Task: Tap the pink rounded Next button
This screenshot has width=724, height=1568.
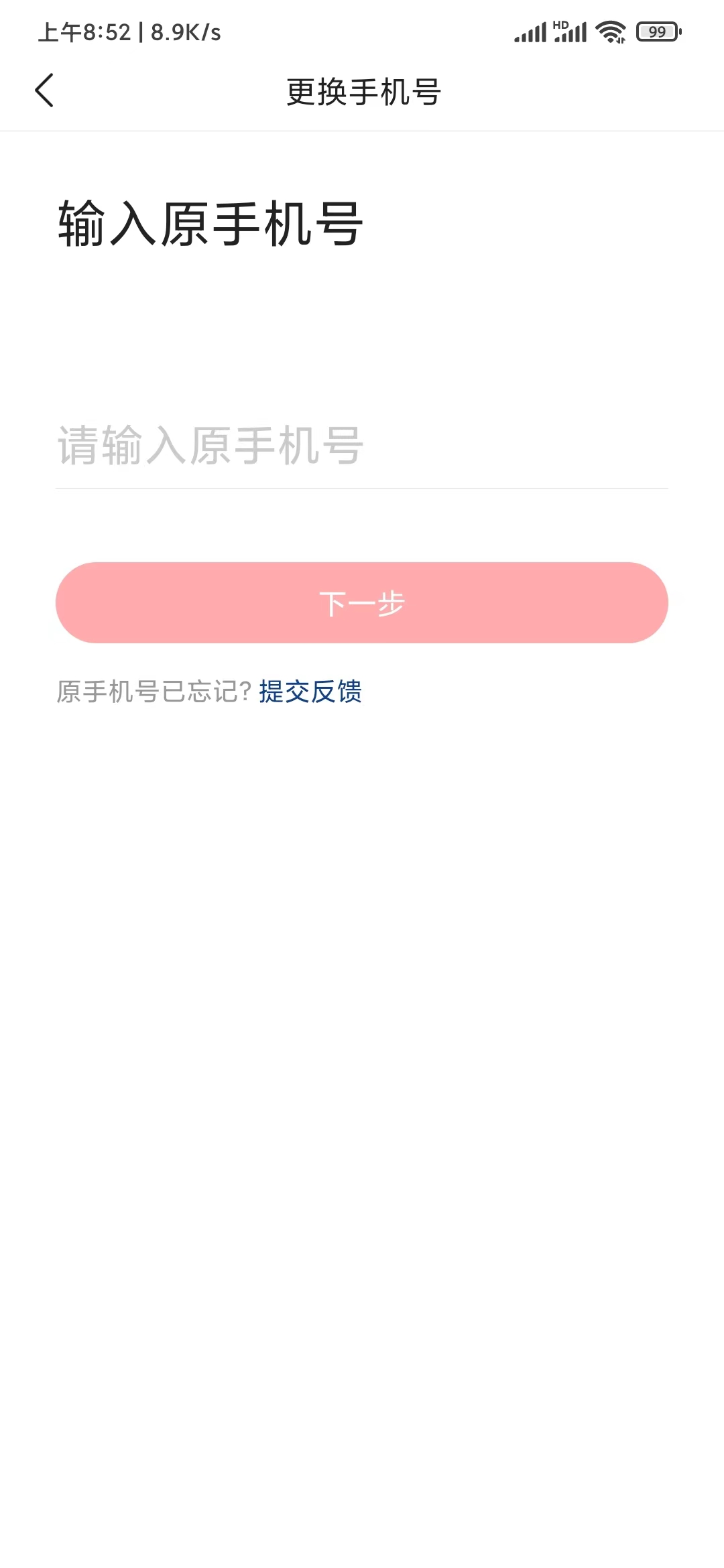Action: (x=362, y=603)
